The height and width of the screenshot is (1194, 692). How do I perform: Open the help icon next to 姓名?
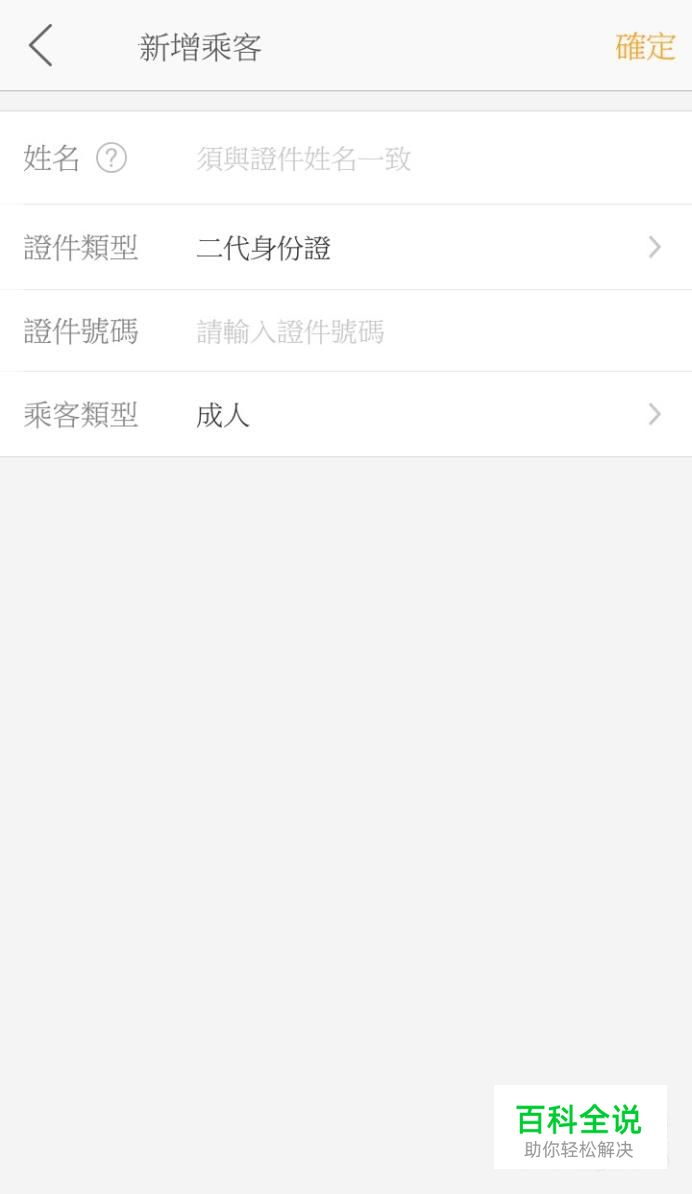coord(111,158)
